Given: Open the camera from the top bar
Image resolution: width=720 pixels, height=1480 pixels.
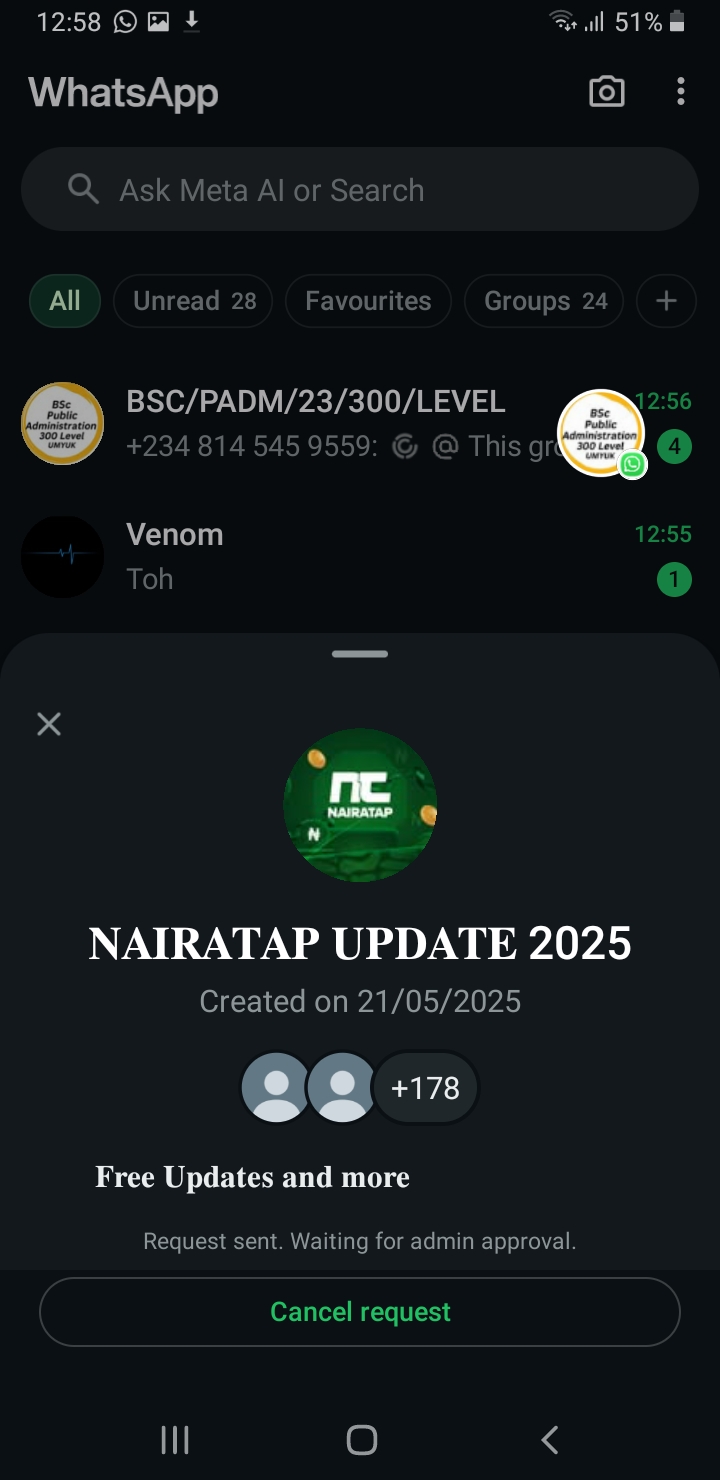Looking at the screenshot, I should [606, 93].
